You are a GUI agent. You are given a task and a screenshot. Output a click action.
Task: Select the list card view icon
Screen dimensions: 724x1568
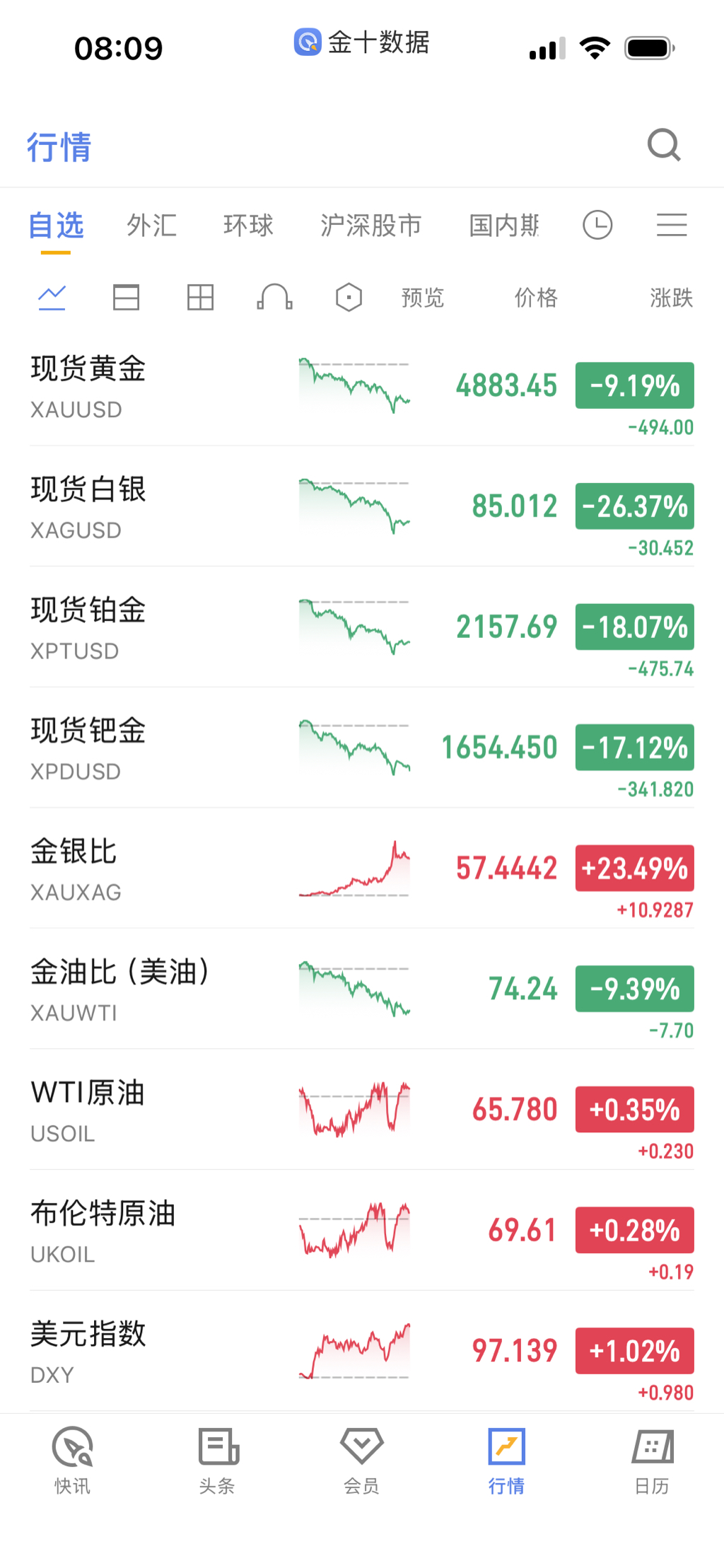(127, 298)
